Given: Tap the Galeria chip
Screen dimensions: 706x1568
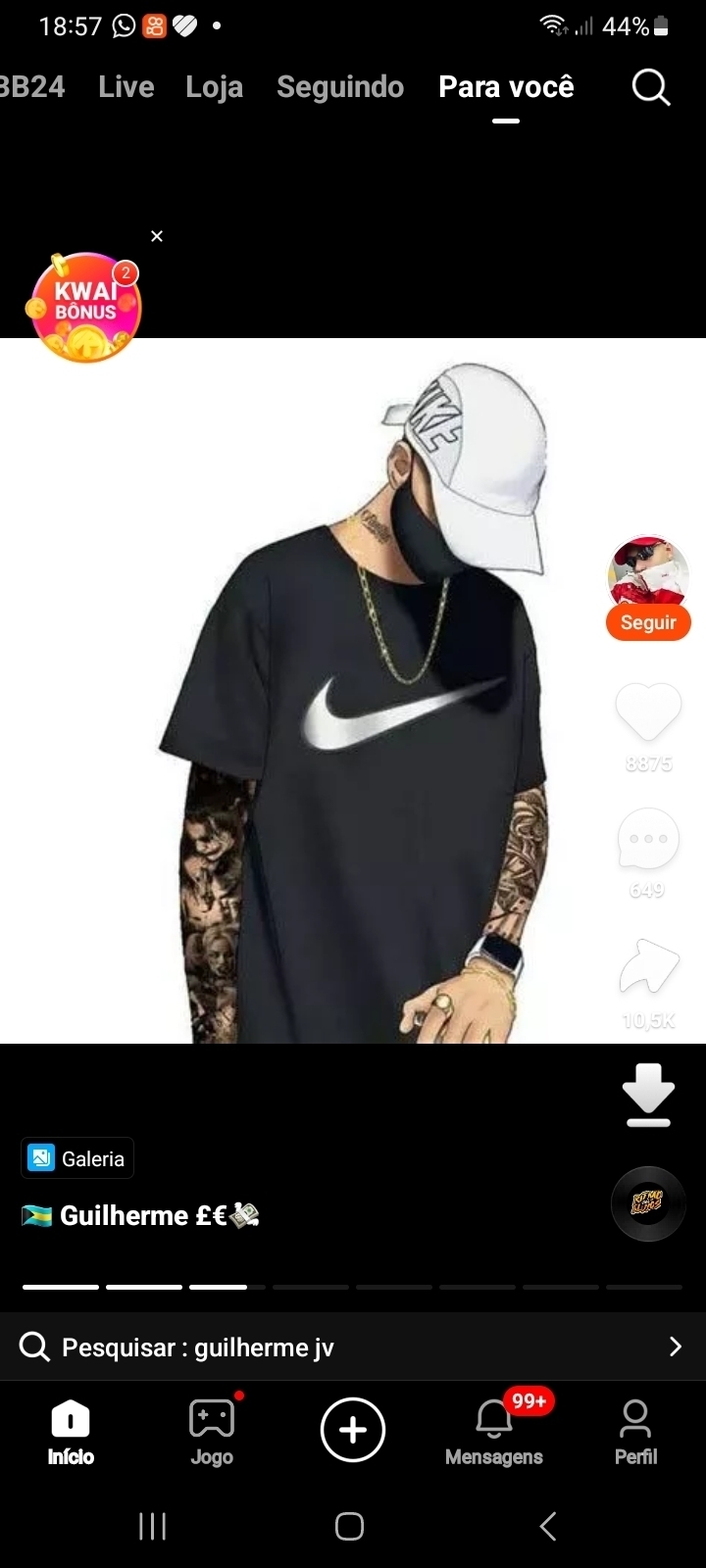Looking at the screenshot, I should tap(77, 1158).
